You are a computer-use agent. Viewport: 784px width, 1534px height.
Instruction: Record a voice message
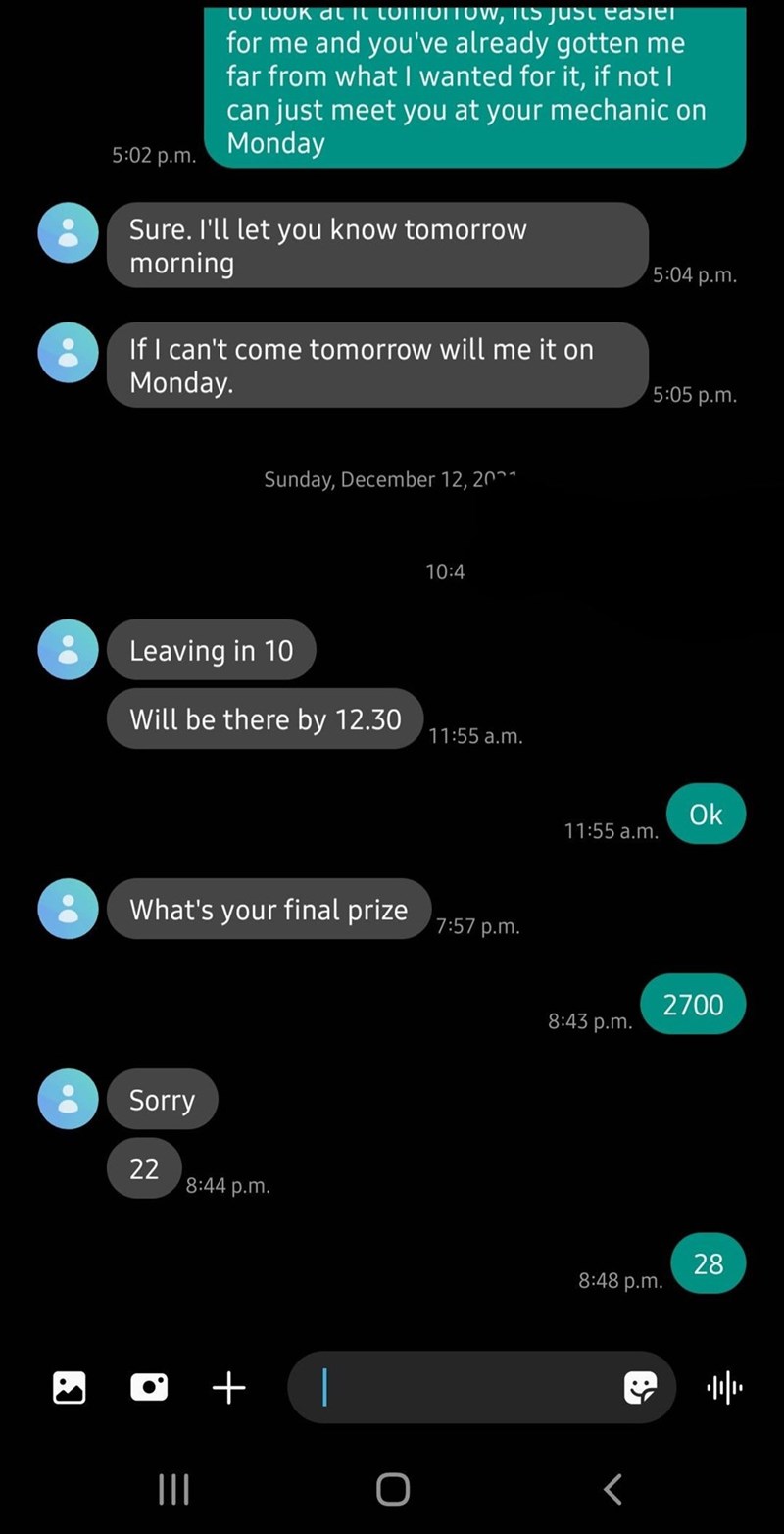pyautogui.click(x=724, y=1387)
